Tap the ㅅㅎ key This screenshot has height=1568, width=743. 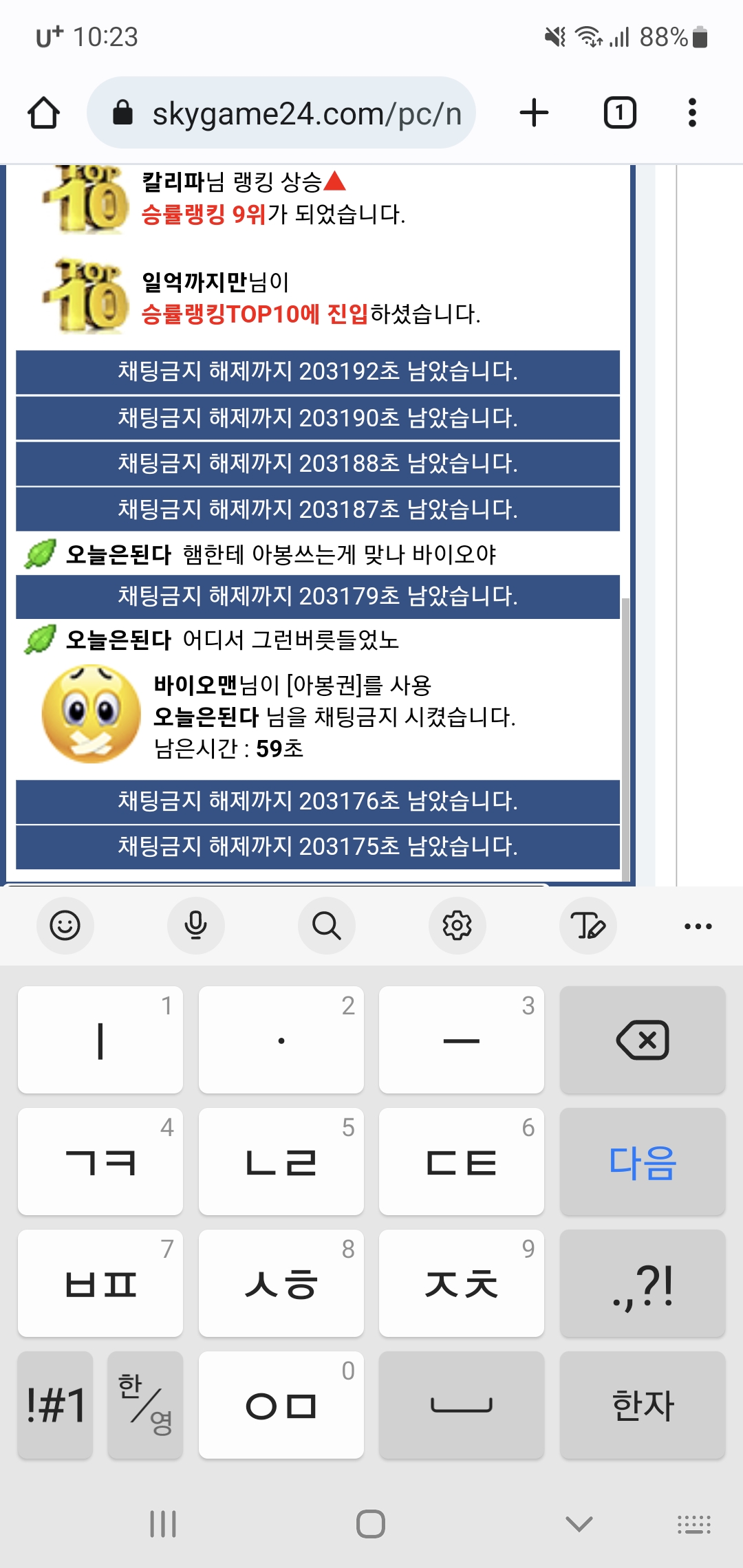coord(281,1283)
